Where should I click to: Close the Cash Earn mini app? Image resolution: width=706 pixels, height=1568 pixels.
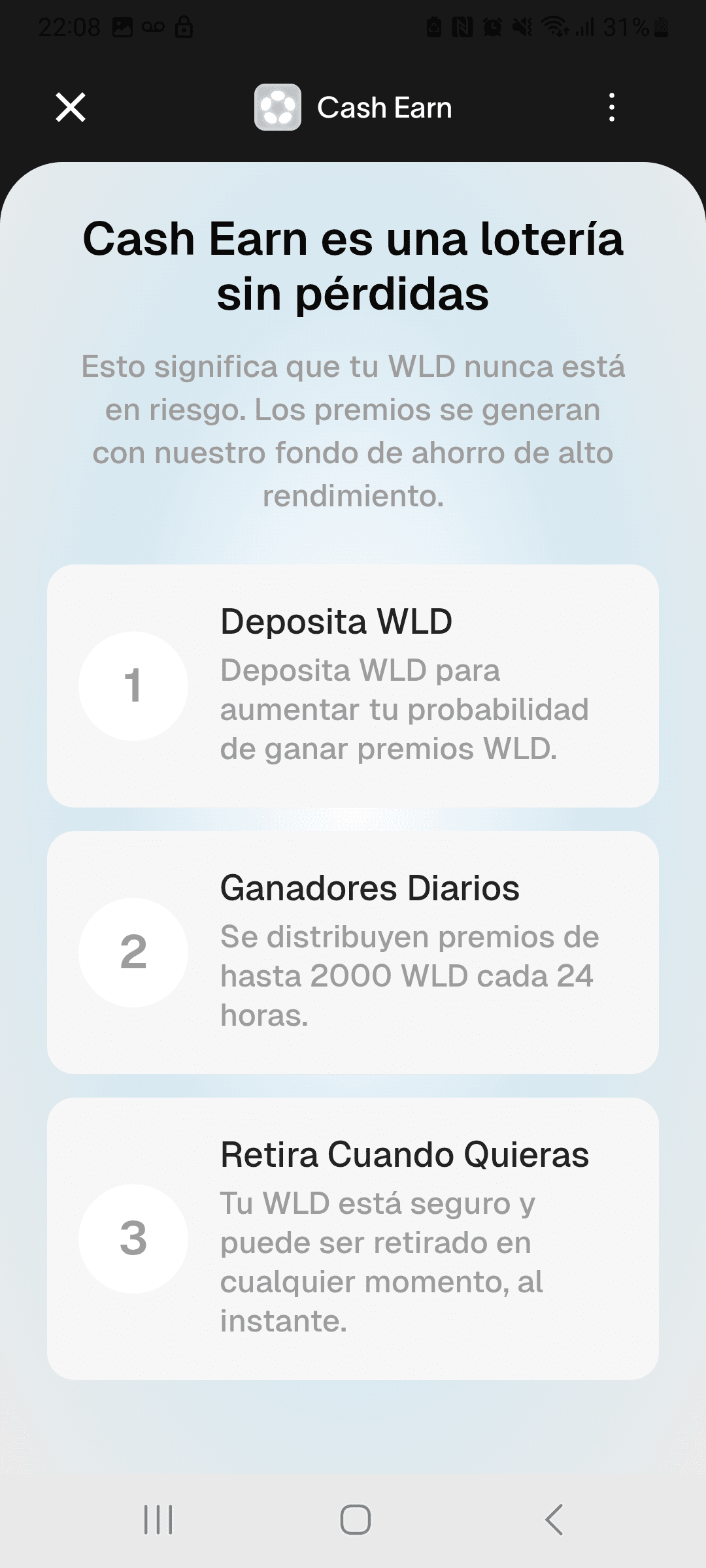point(71,107)
